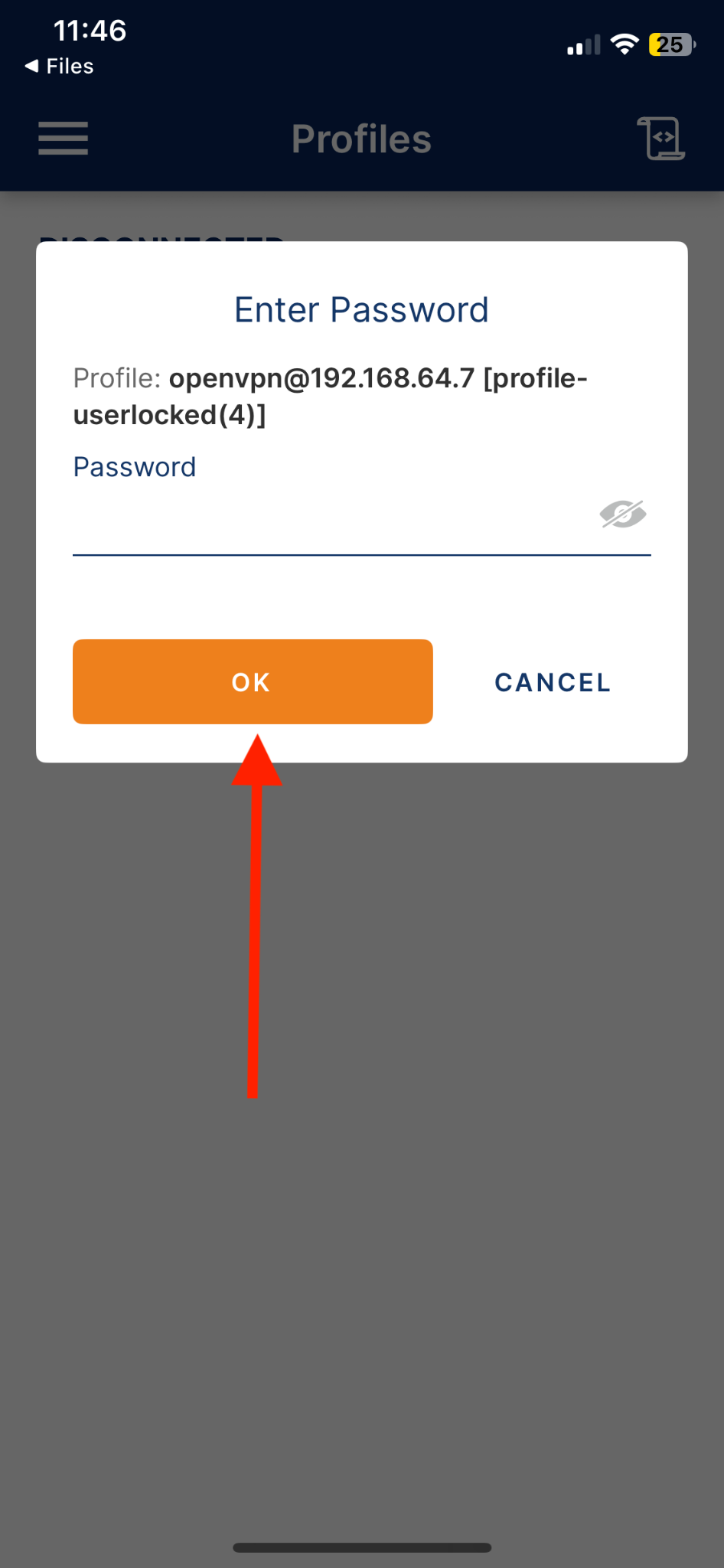This screenshot has width=724, height=1568.
Task: Toggle password visibility eye icon
Action: (623, 514)
